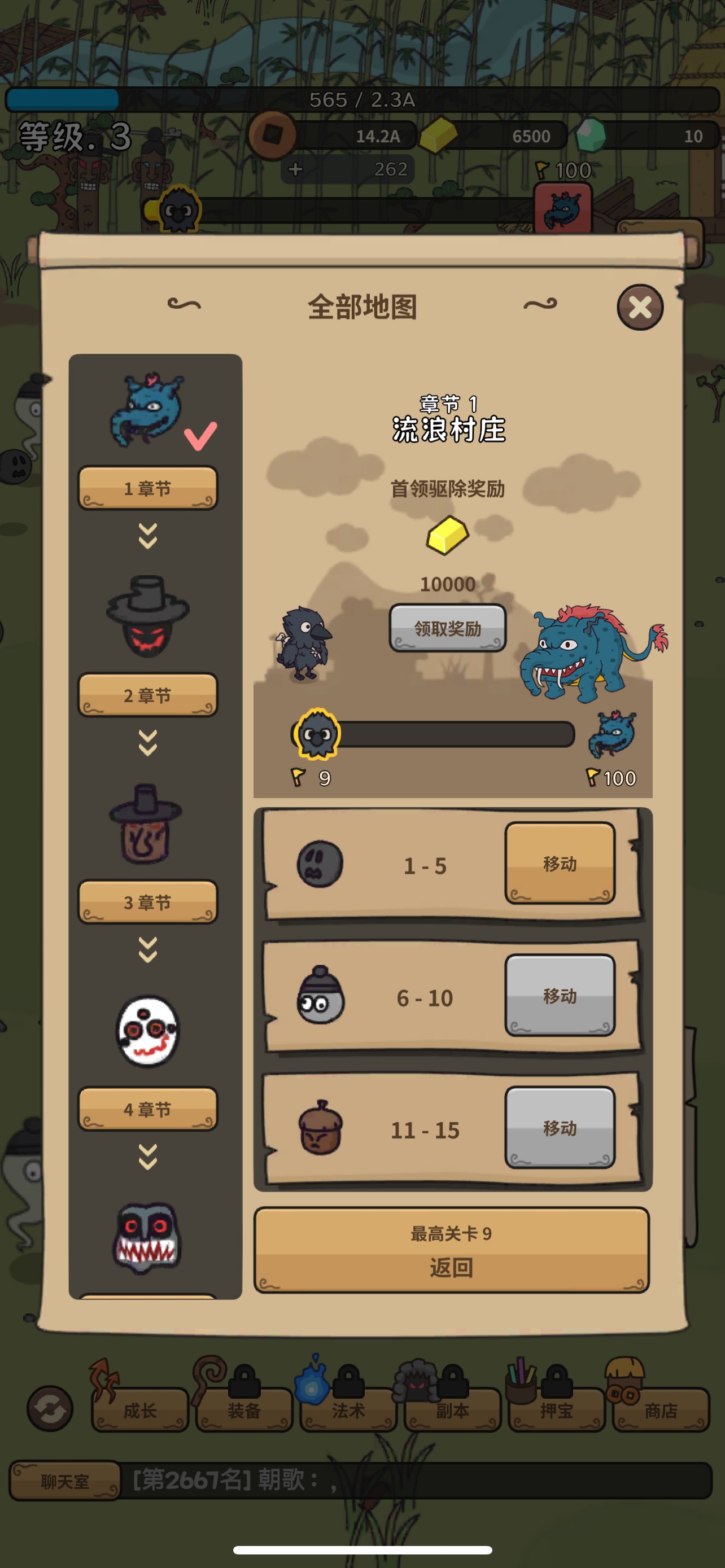Open the 装备 equipment tab

244,1410
